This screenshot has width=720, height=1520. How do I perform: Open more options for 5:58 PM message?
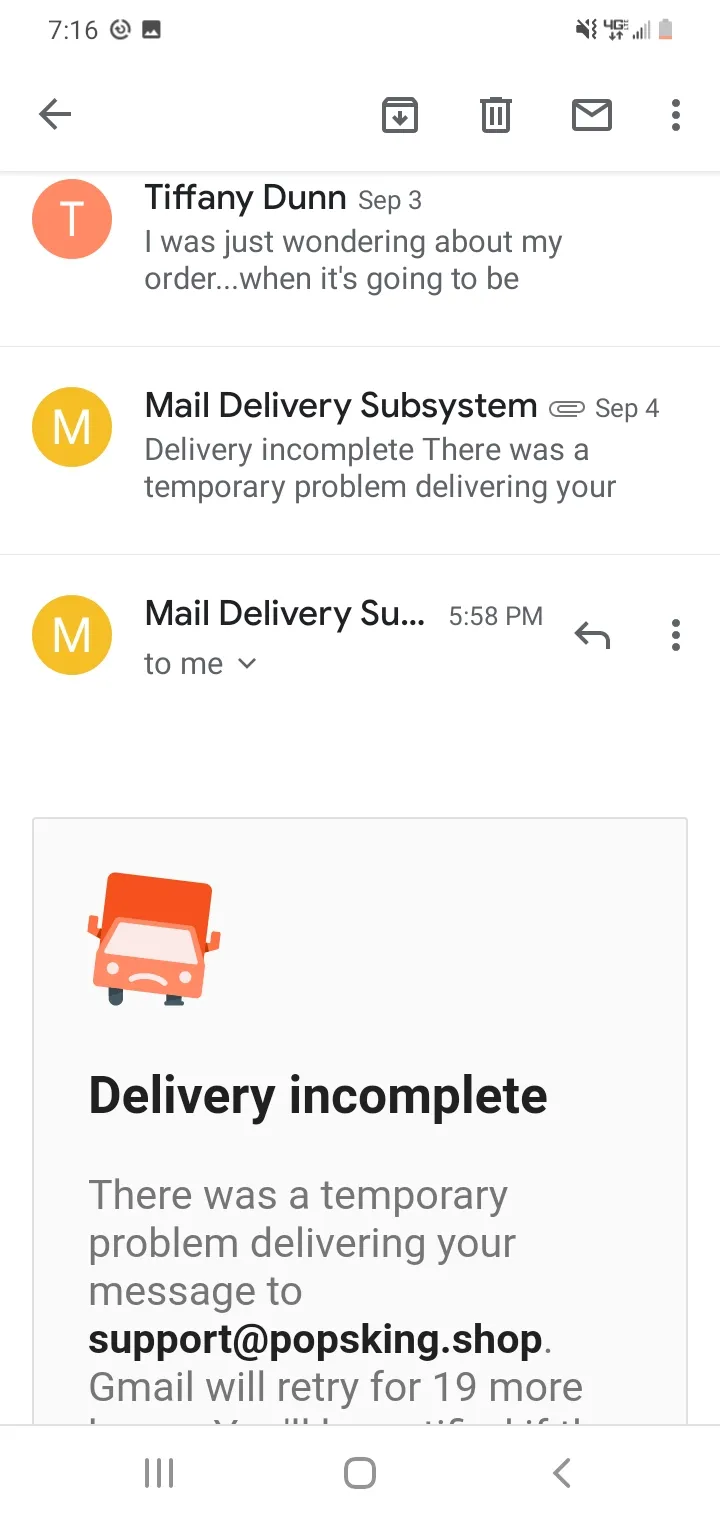676,635
